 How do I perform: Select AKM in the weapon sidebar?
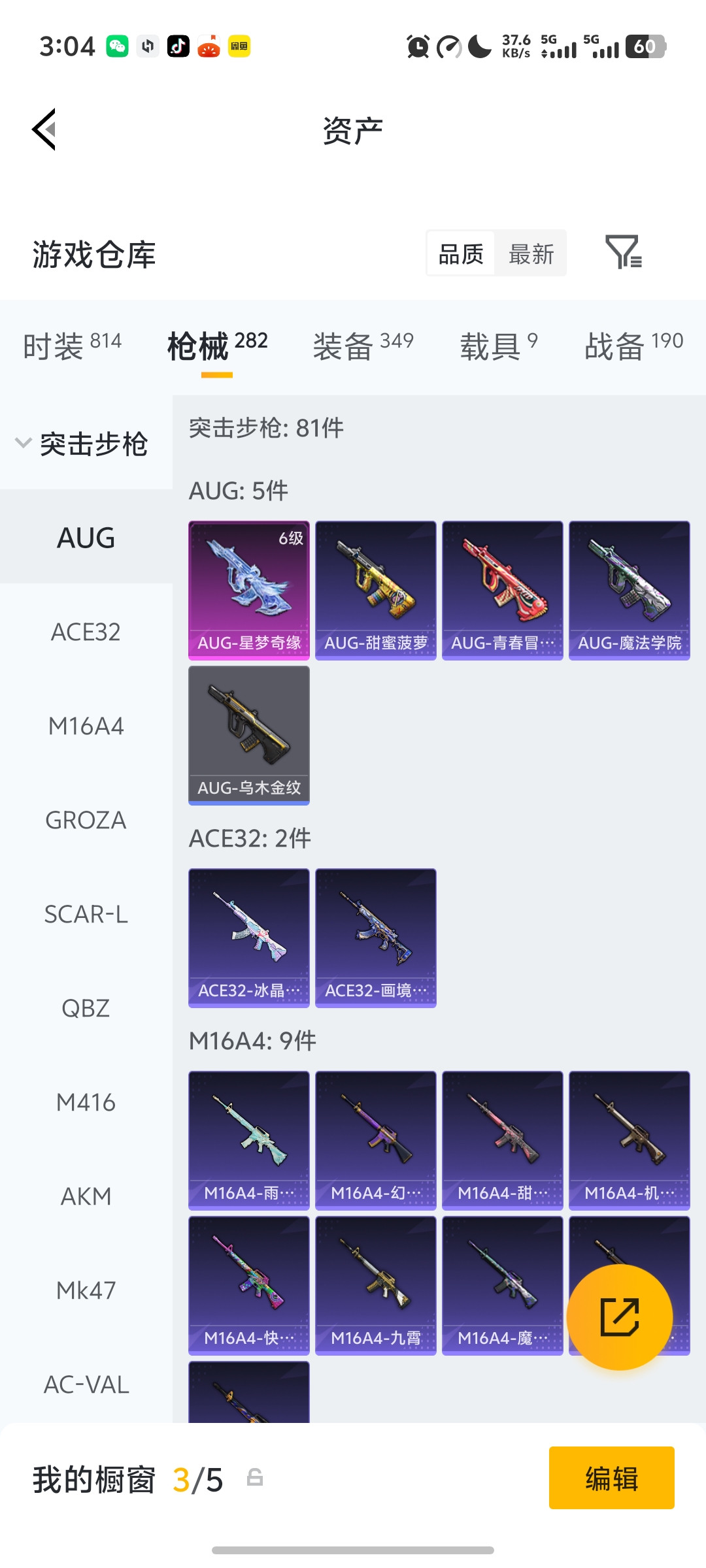[86, 1196]
